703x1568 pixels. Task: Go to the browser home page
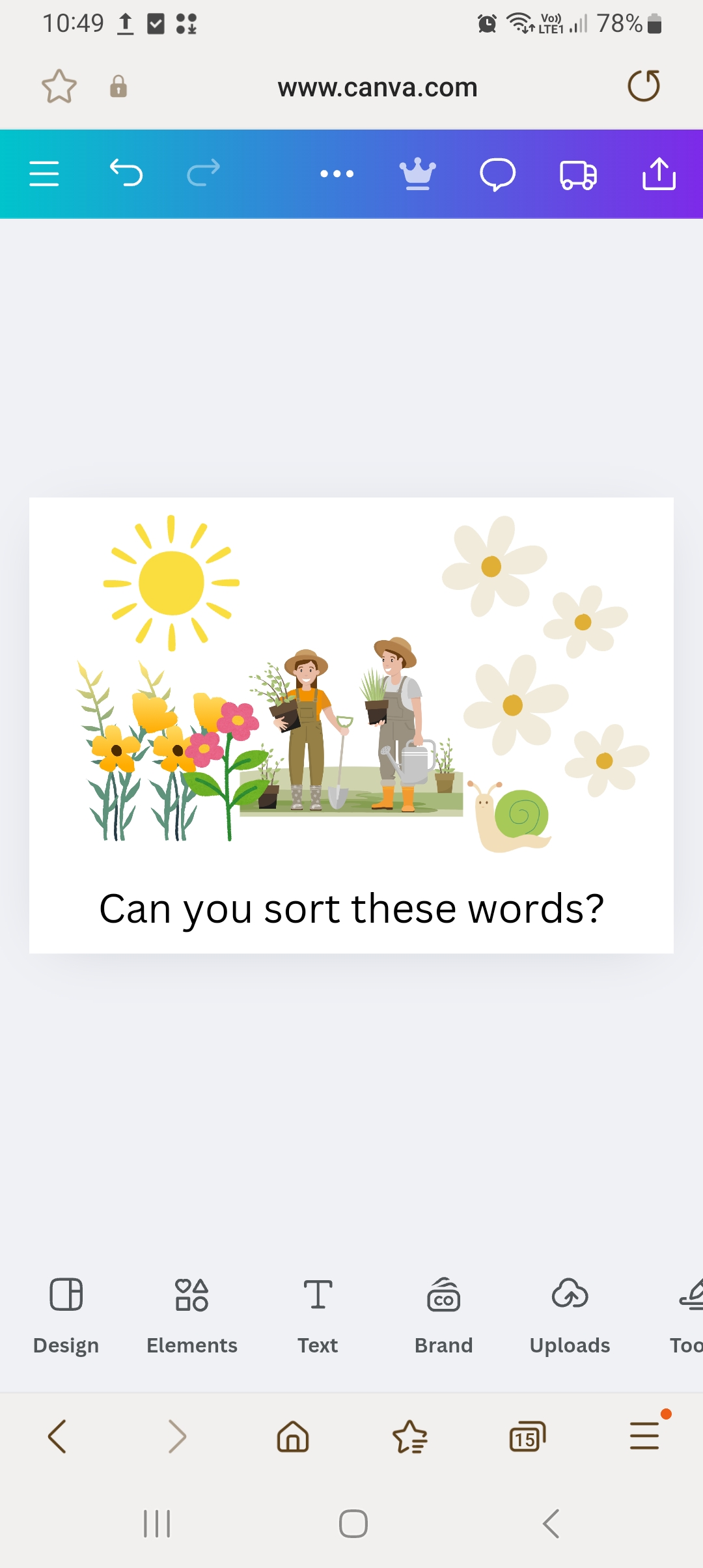293,1436
